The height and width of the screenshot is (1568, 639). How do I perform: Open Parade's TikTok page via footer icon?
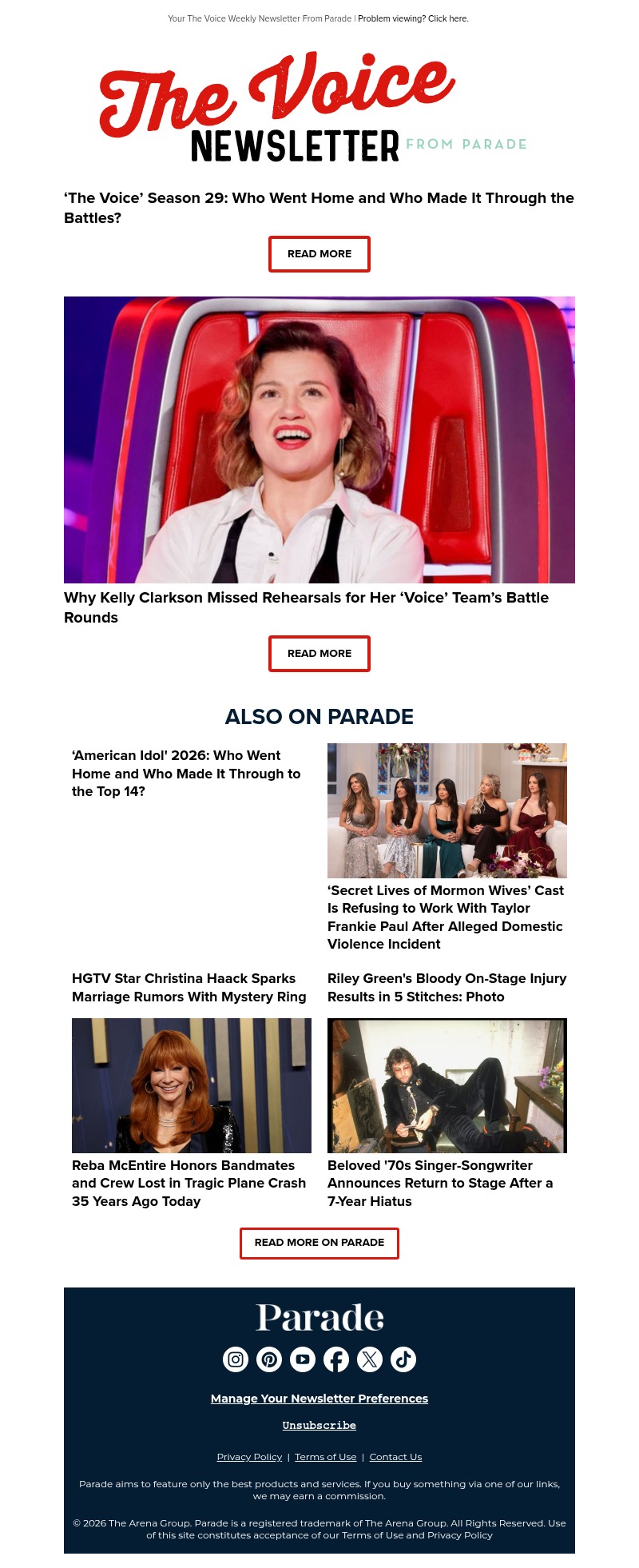pos(404,1359)
